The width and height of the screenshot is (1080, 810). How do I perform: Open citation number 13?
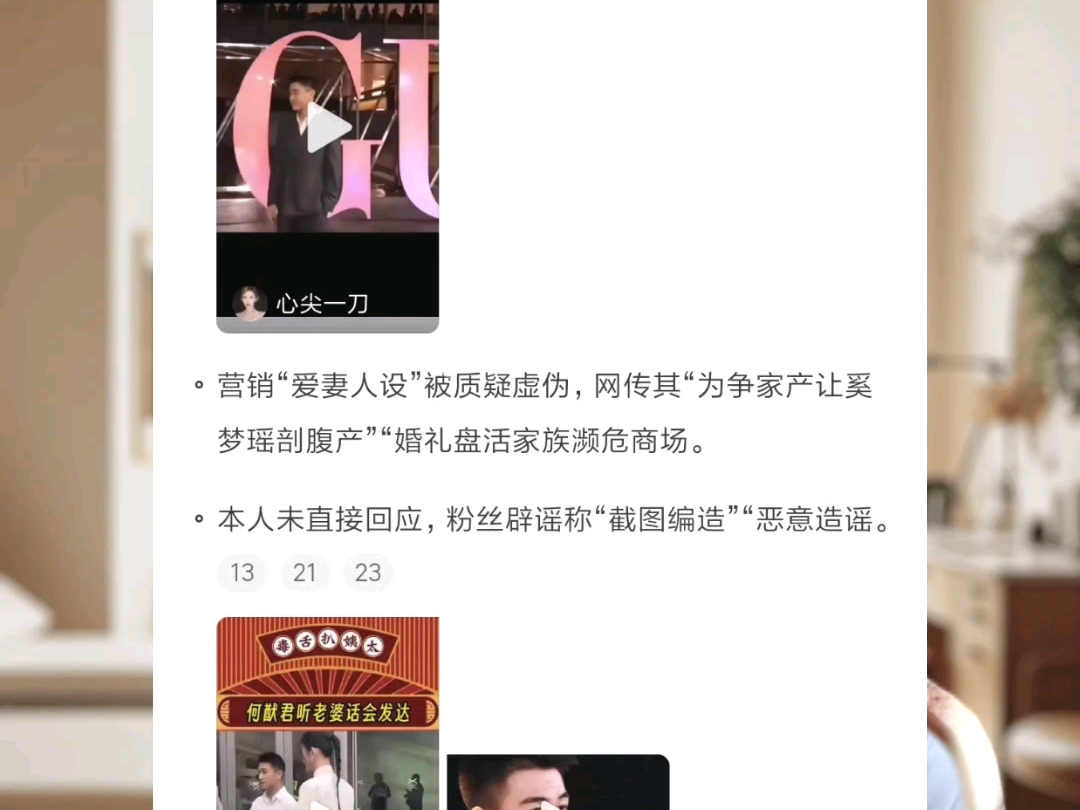point(242,573)
